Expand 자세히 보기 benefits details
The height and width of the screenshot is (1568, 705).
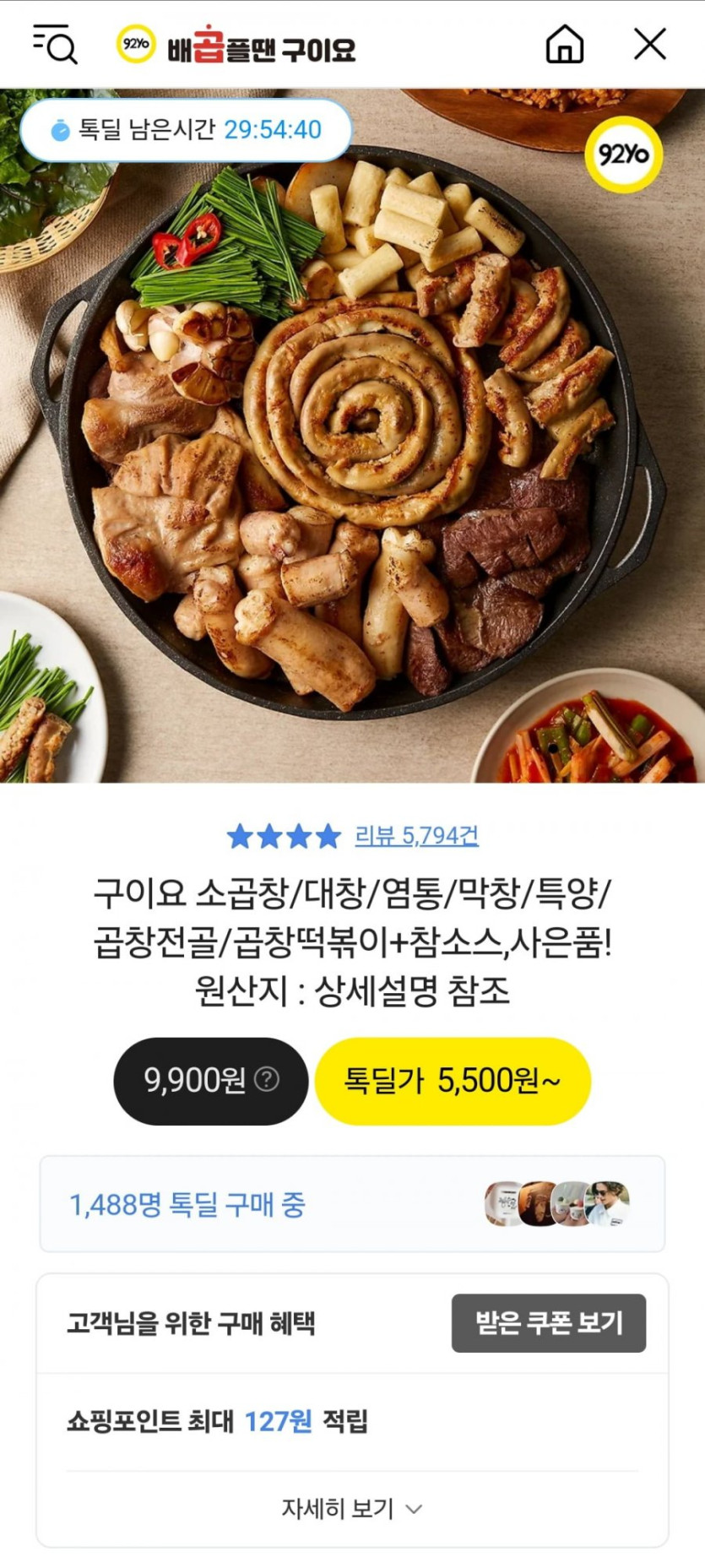(352, 1508)
